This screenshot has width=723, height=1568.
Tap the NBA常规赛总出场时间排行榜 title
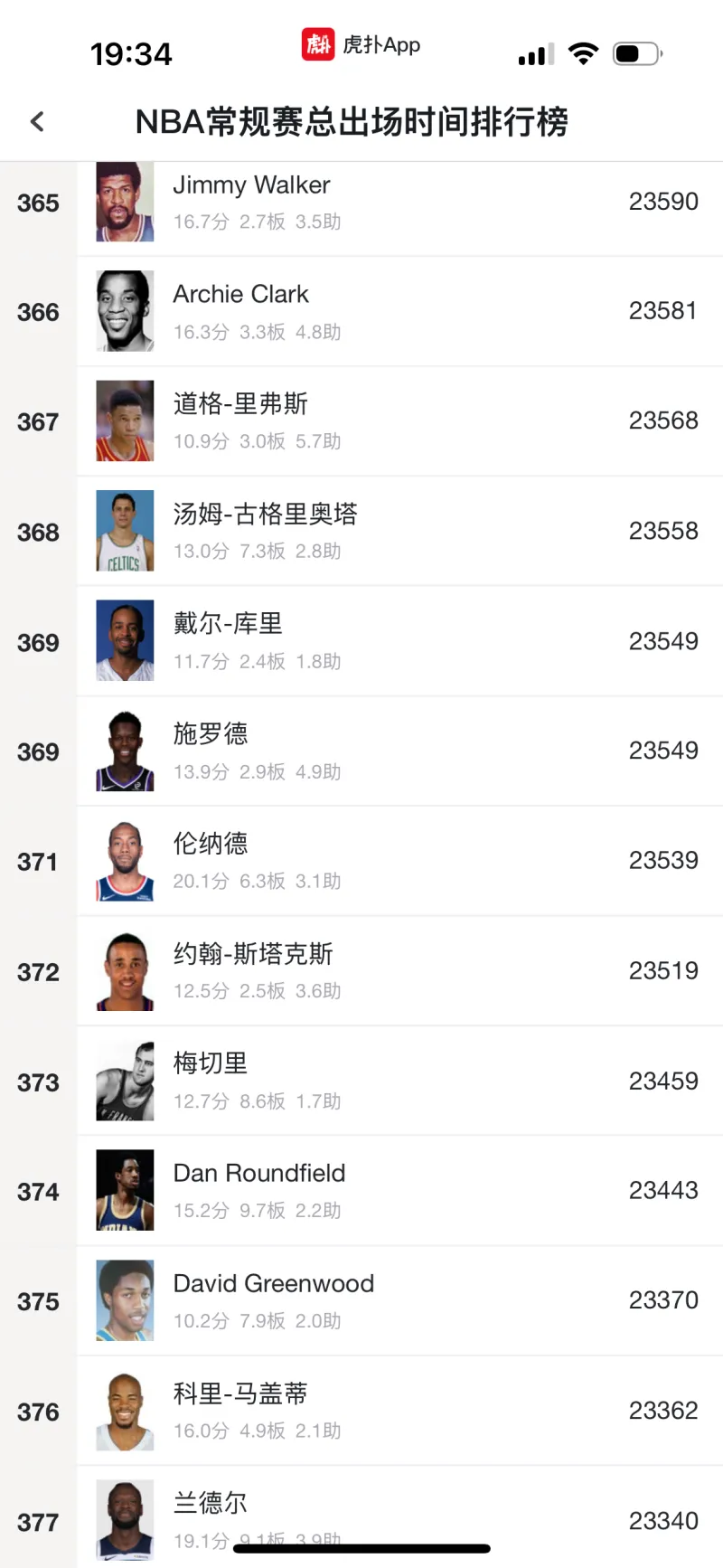click(355, 120)
